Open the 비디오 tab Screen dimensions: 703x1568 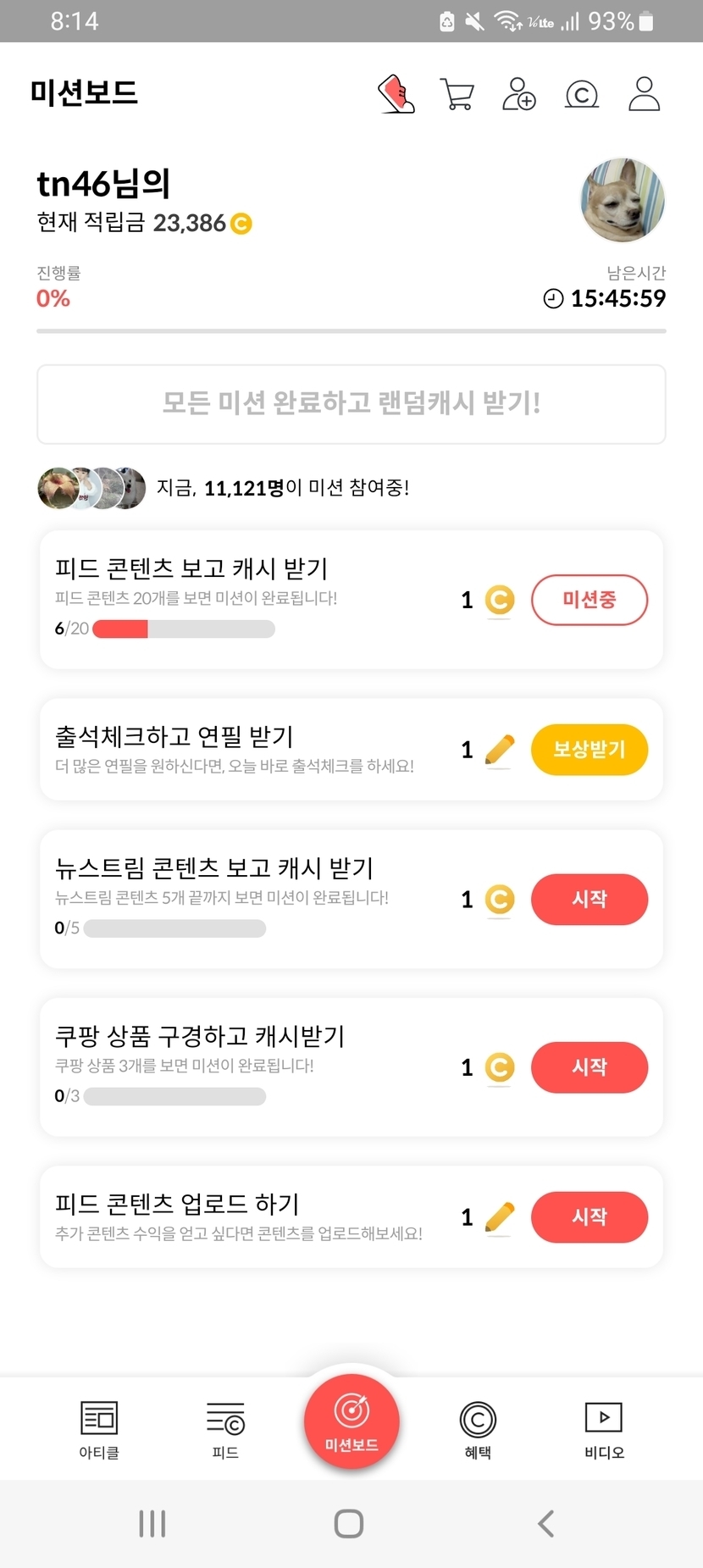pyautogui.click(x=604, y=1429)
